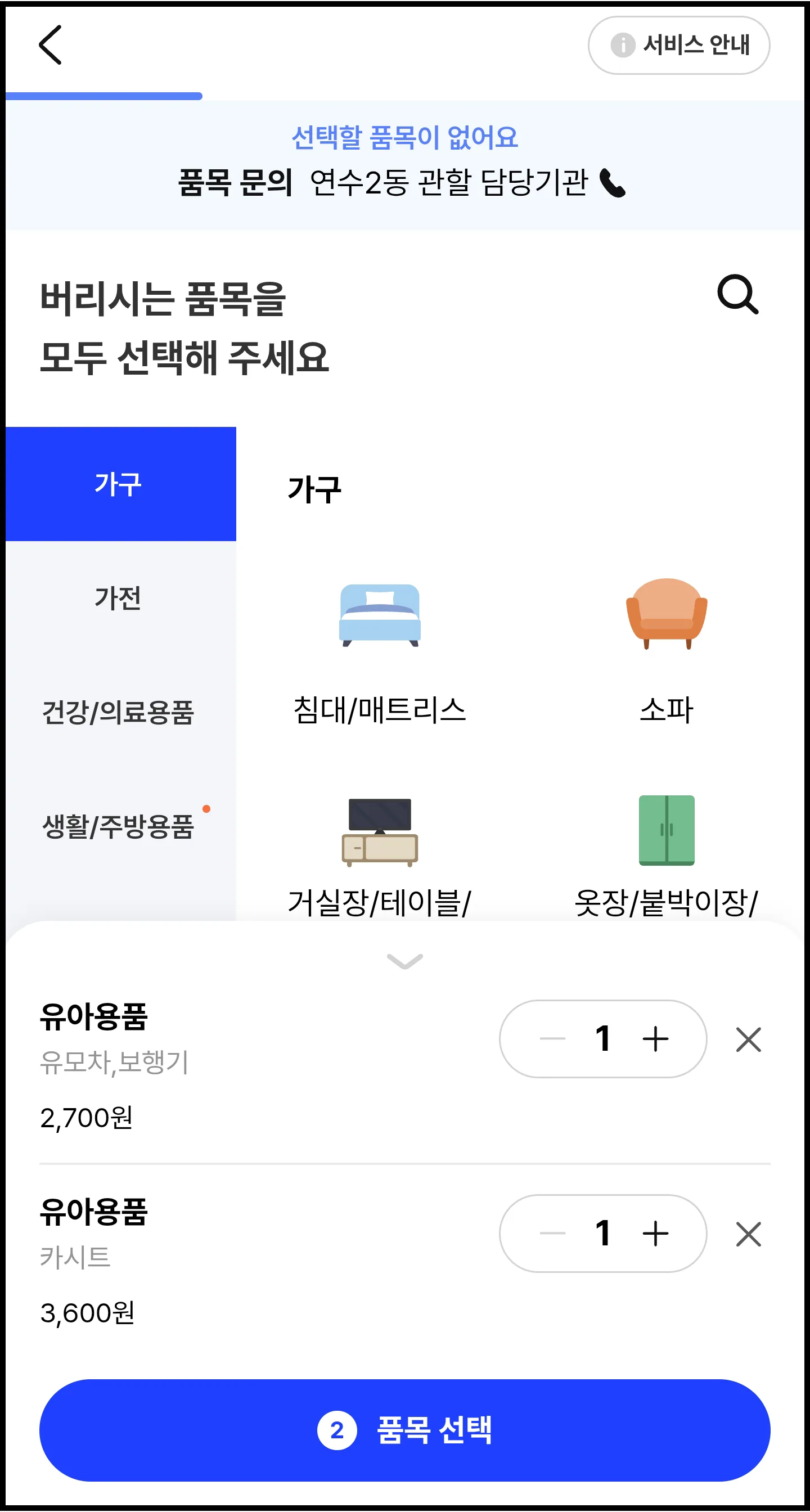This screenshot has width=810, height=1512.
Task: Open 서비스 안내 service guide
Action: [x=679, y=45]
